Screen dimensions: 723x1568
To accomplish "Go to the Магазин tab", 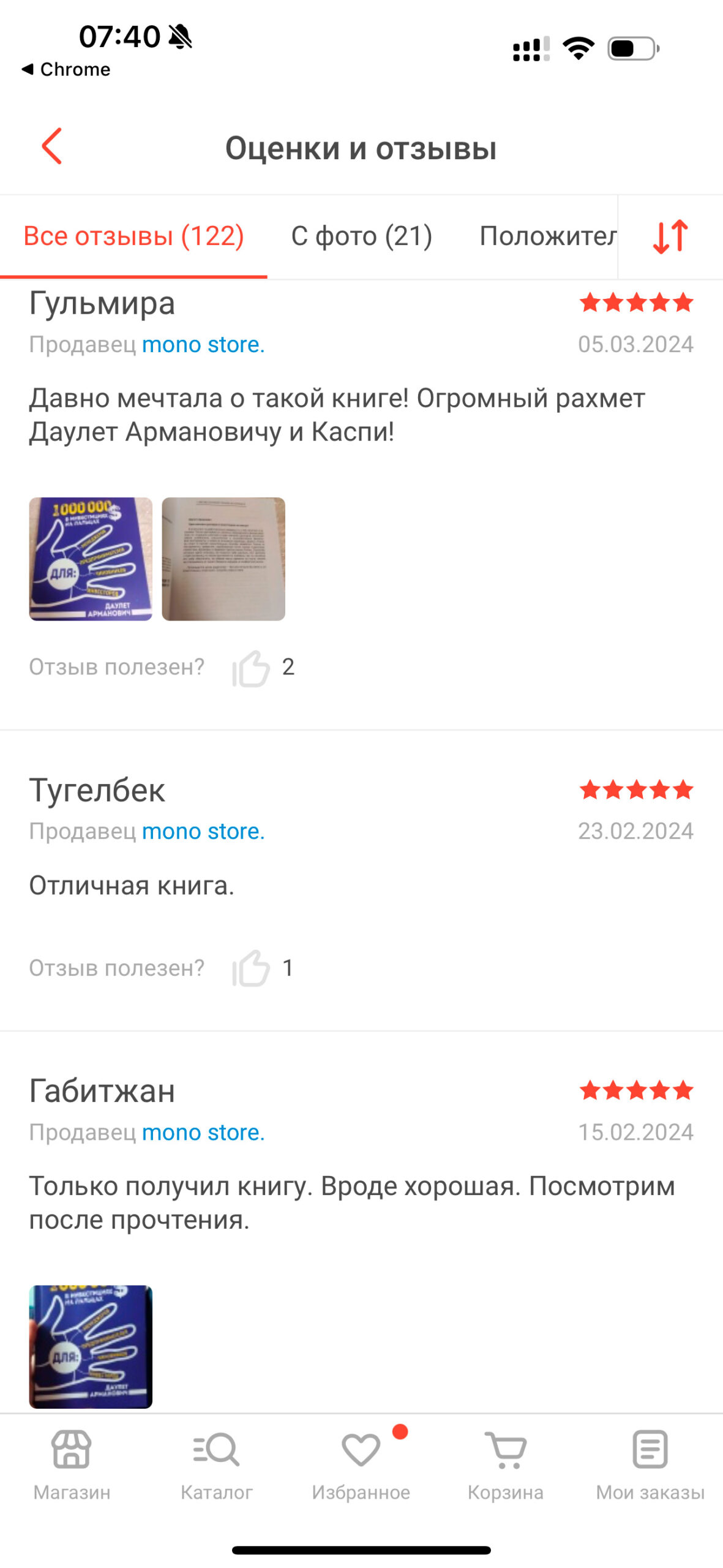I will tap(72, 1465).
